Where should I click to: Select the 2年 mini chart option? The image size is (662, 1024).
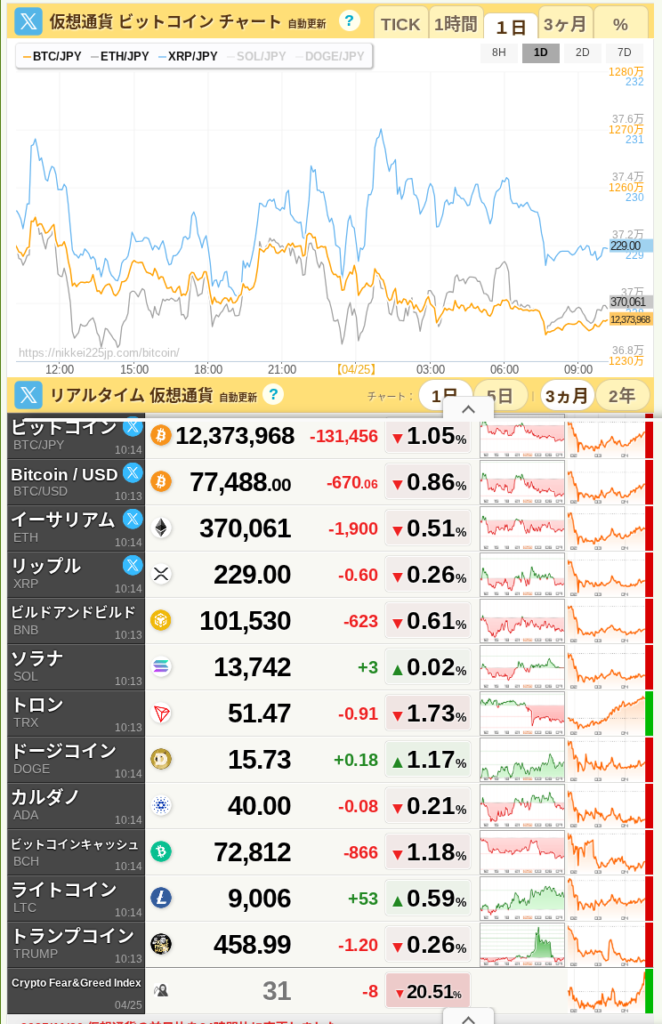pyautogui.click(x=621, y=395)
